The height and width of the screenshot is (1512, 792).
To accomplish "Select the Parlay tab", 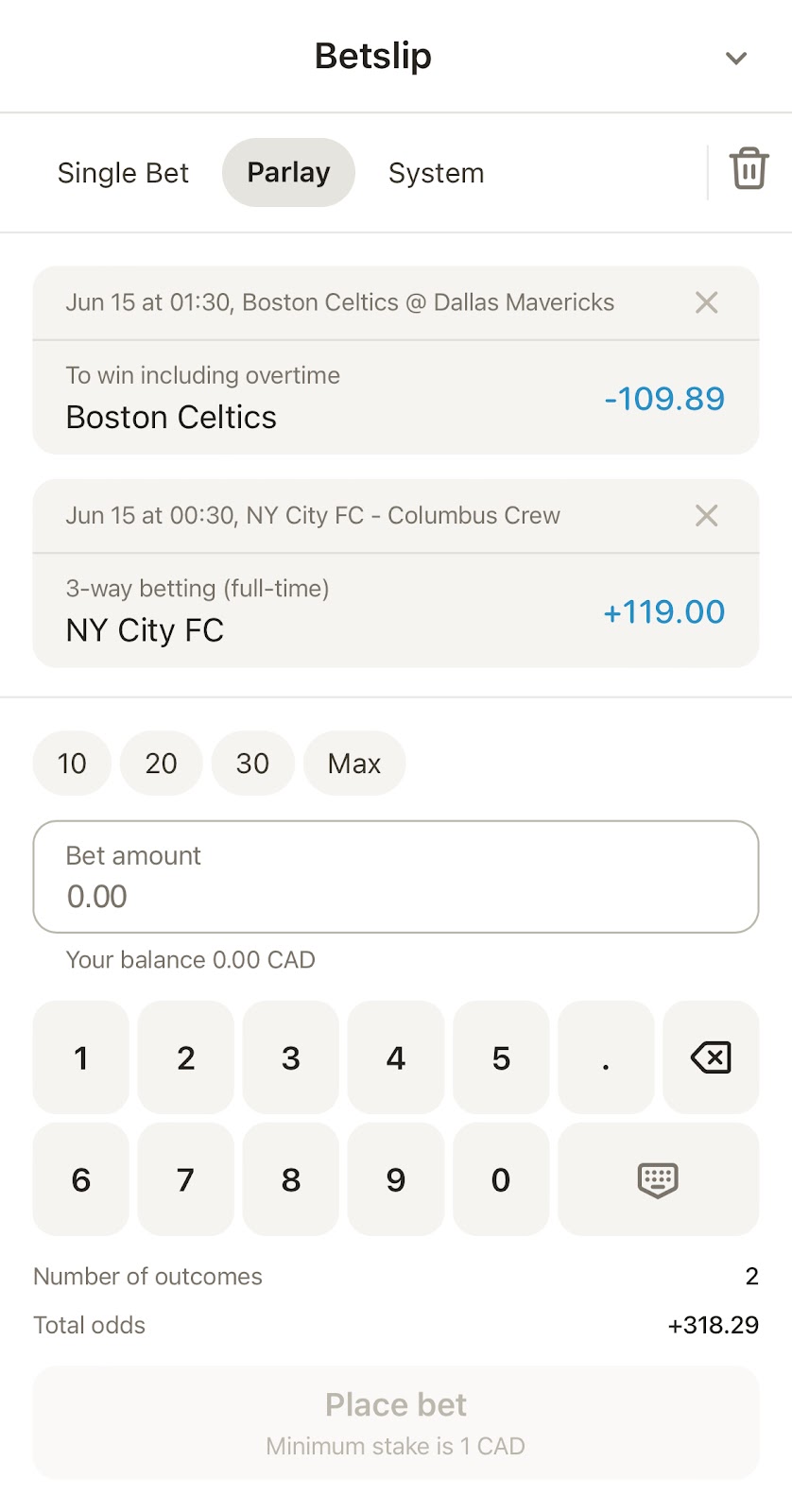I will (x=288, y=172).
